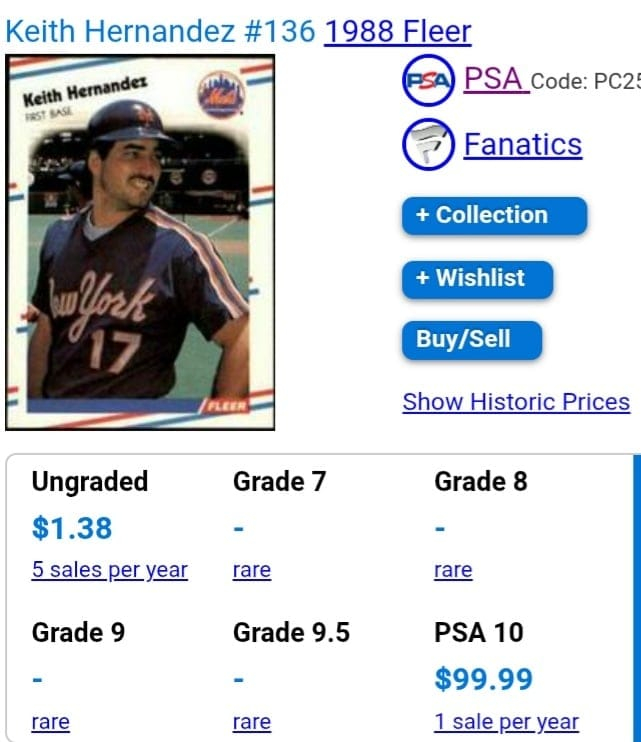Tap the Buy/Sell button
The height and width of the screenshot is (742, 641).
(471, 339)
